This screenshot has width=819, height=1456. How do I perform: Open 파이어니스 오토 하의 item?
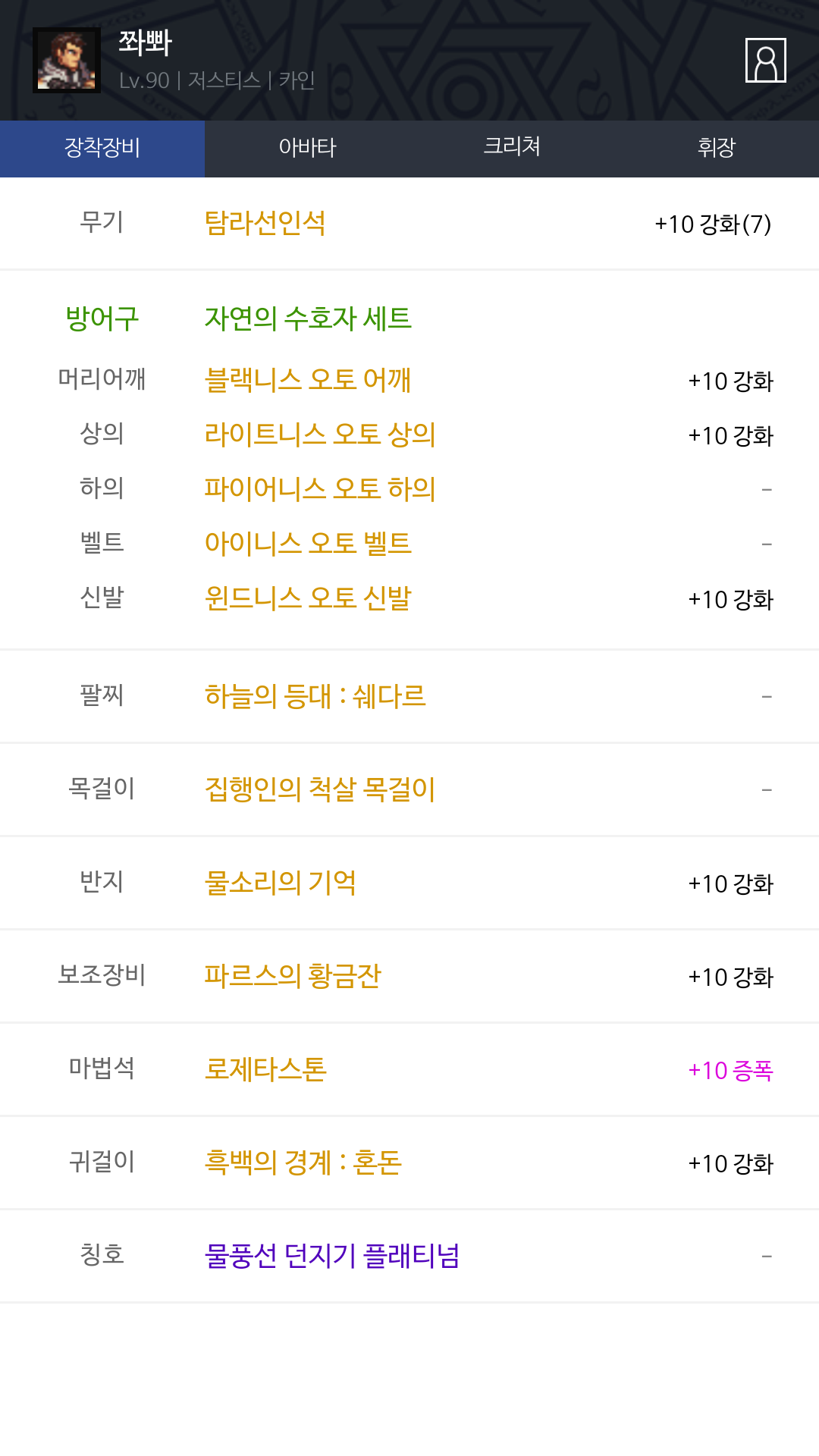[x=320, y=488]
